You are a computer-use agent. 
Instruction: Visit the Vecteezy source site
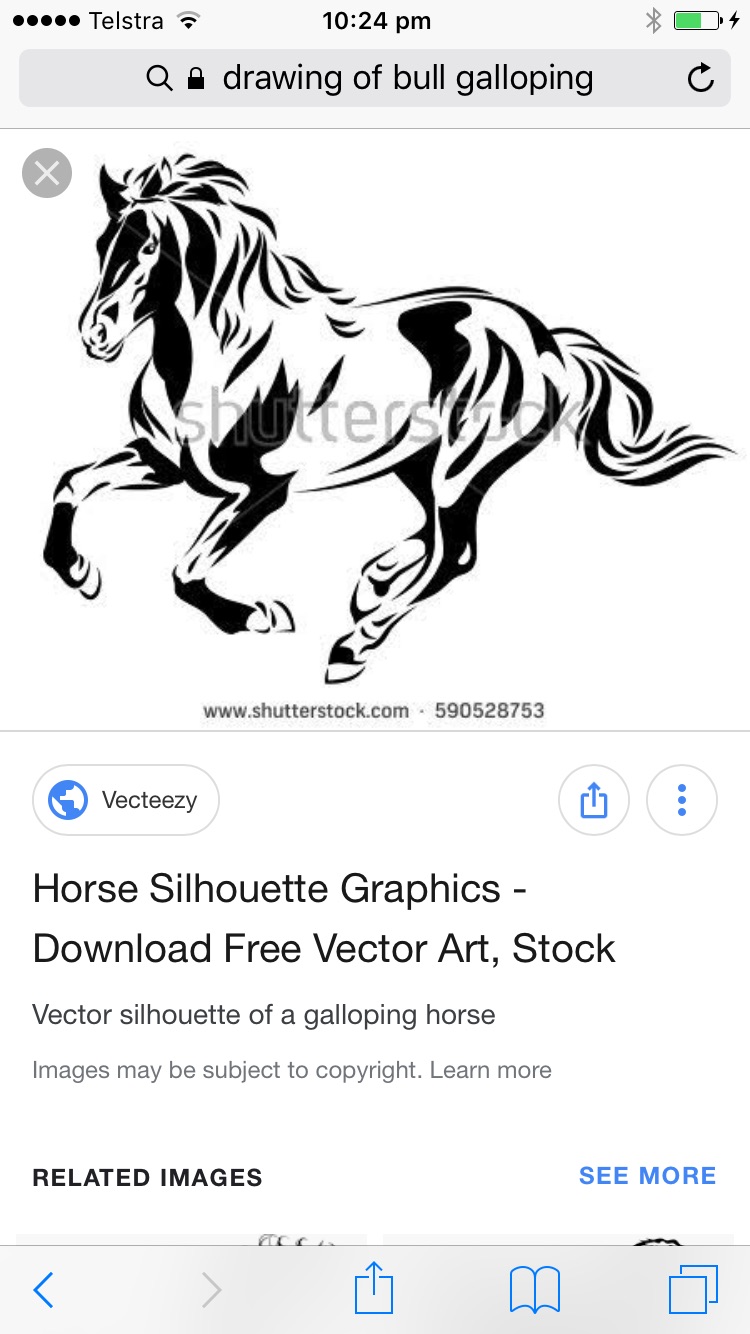point(126,800)
